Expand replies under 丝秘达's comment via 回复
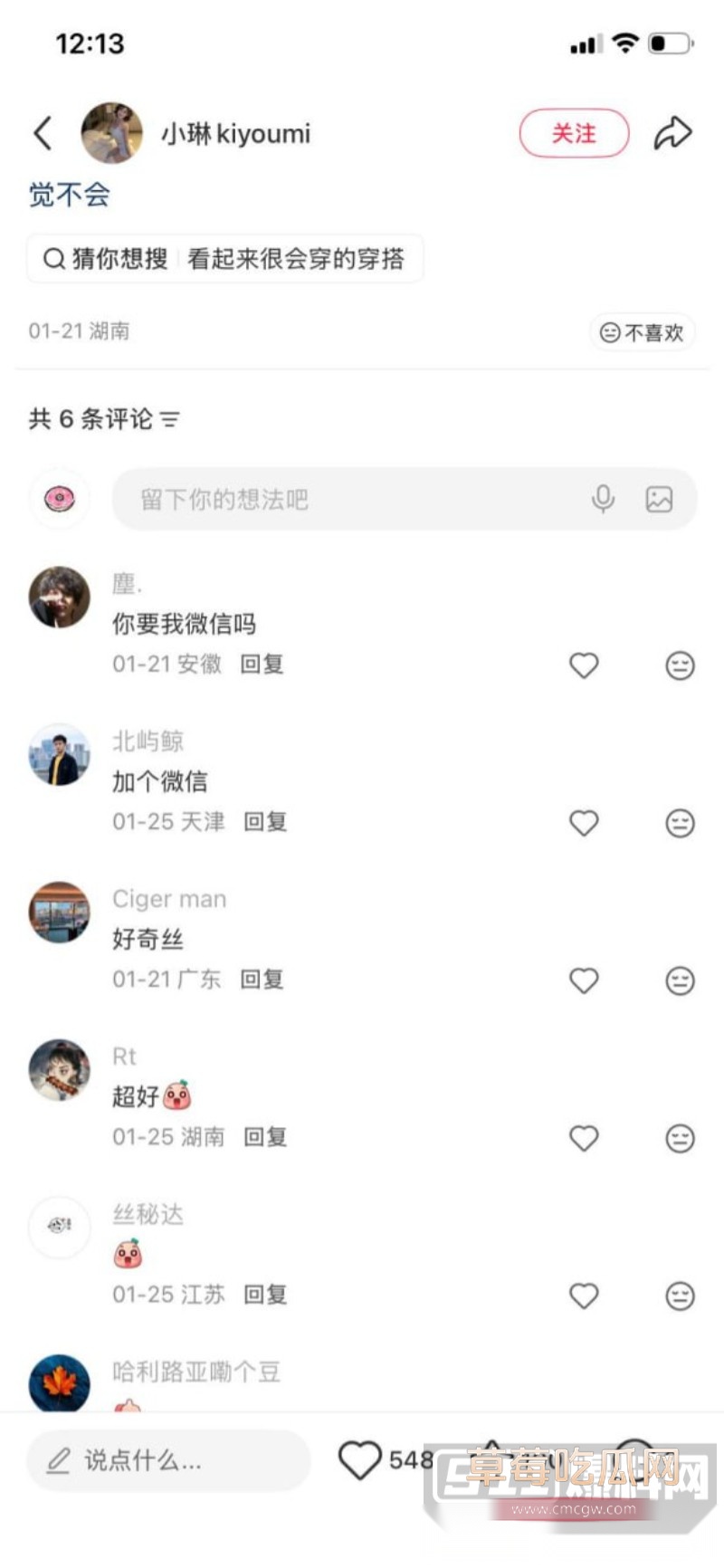 (x=263, y=1295)
